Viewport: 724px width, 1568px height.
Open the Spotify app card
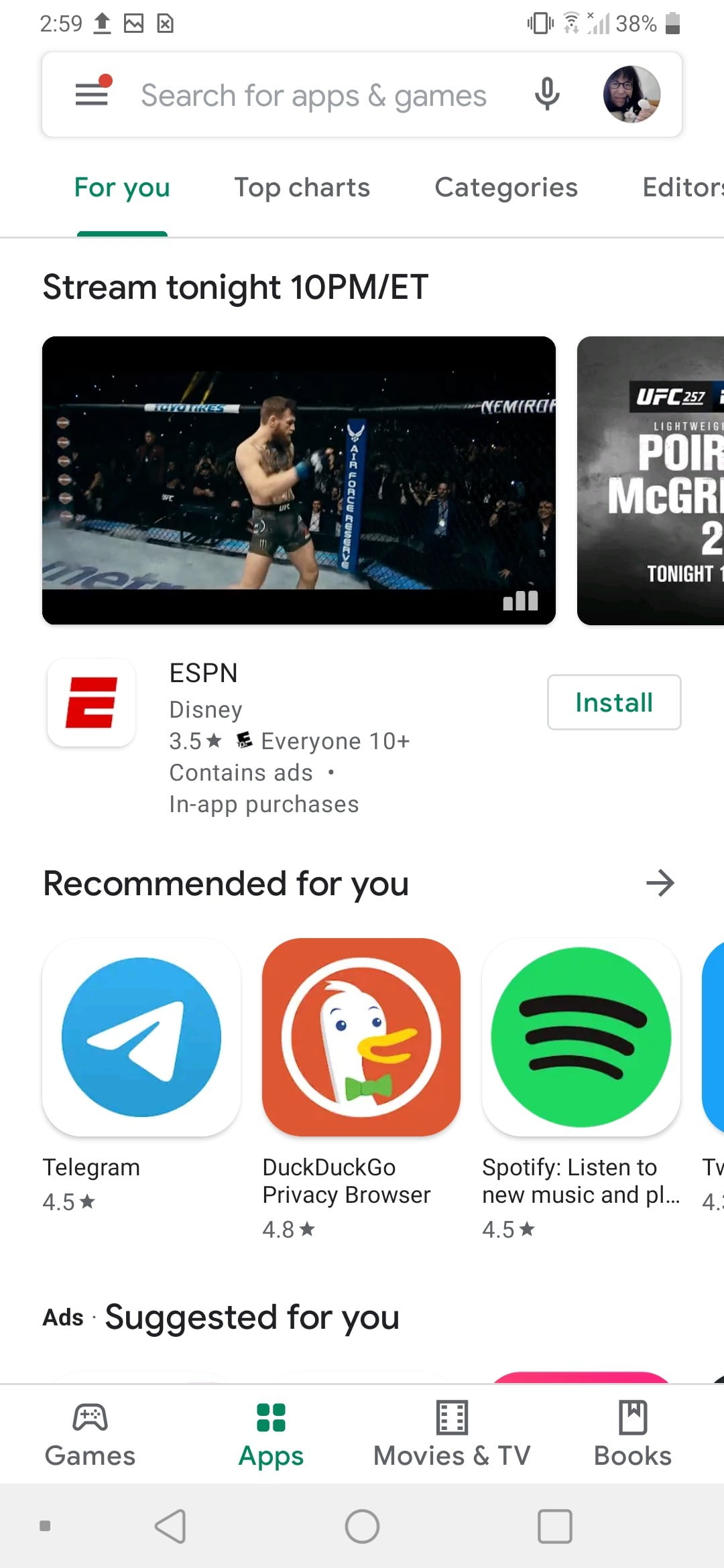[x=581, y=1037]
